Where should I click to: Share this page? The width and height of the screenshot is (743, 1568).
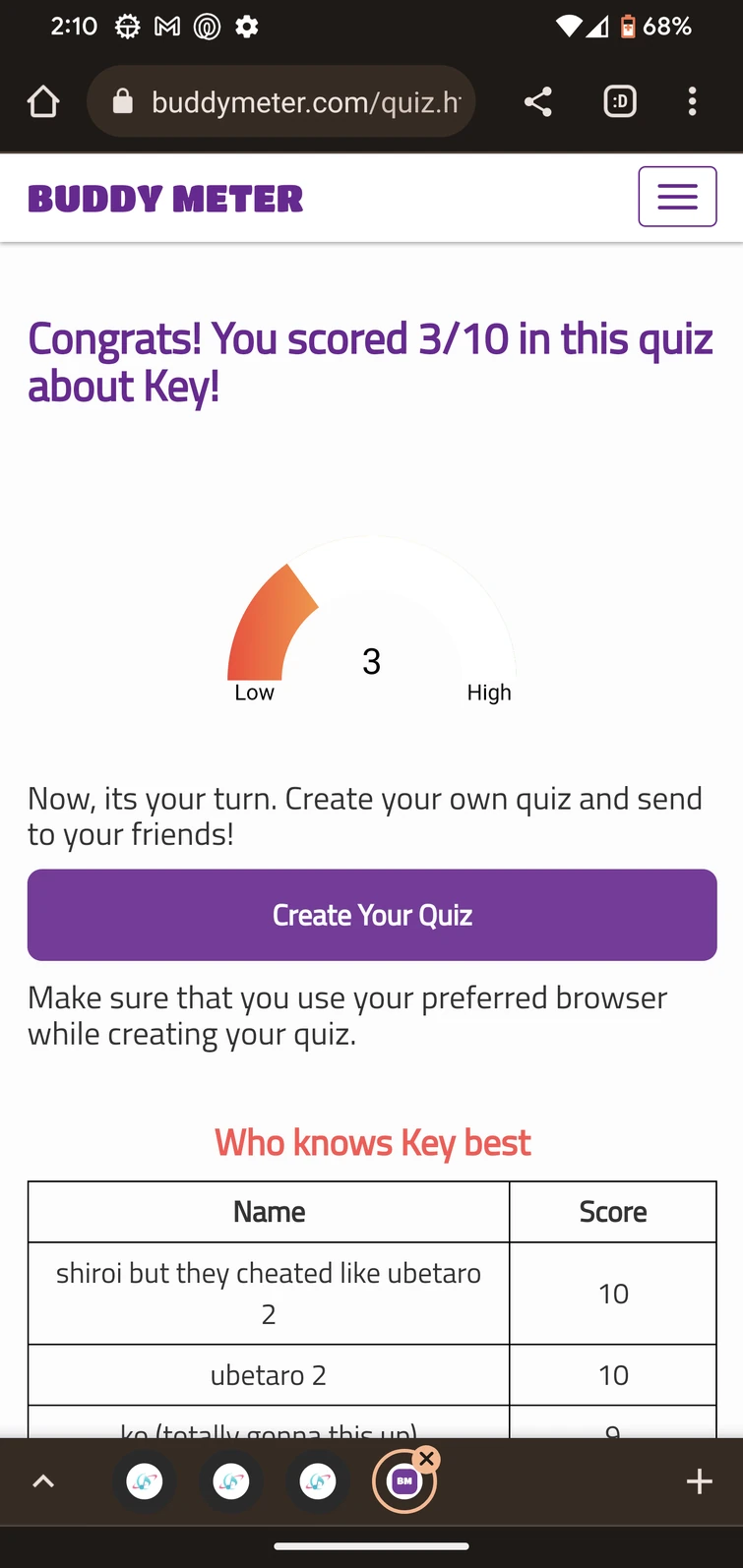tap(537, 101)
